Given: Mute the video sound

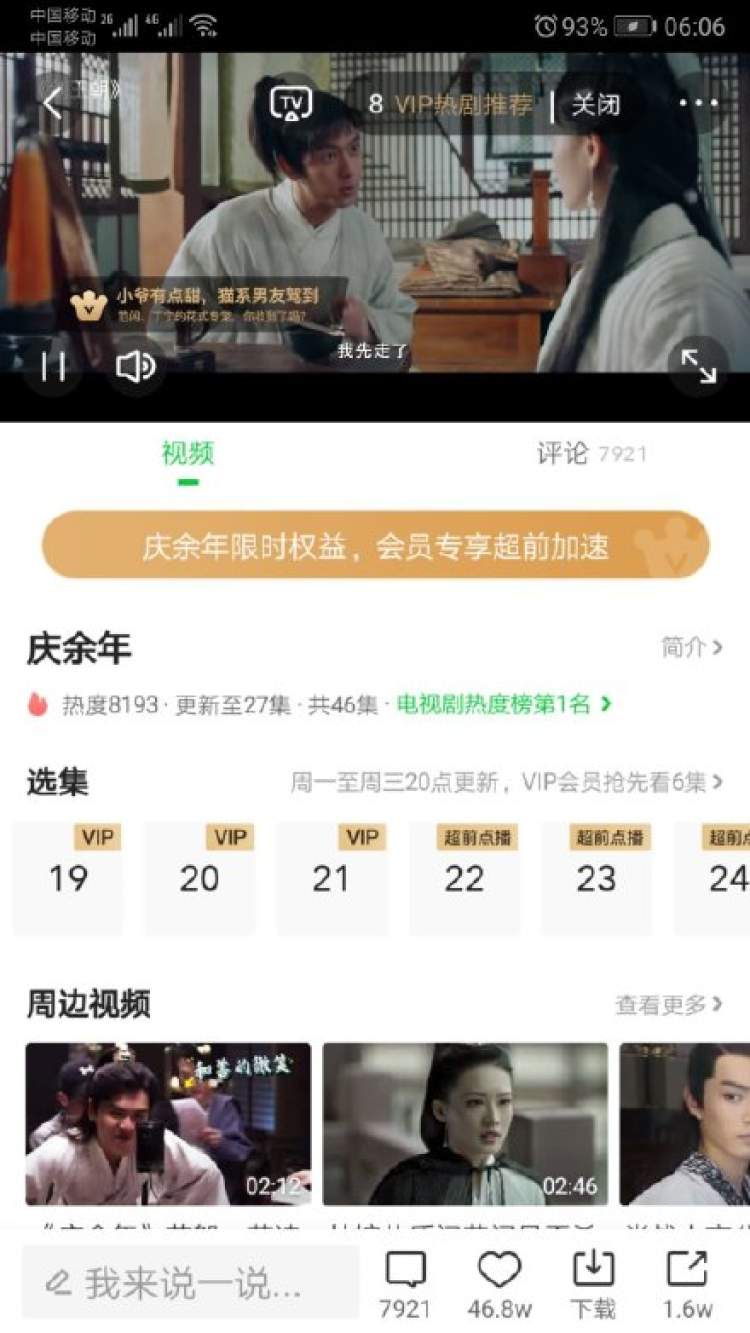Looking at the screenshot, I should [136, 367].
